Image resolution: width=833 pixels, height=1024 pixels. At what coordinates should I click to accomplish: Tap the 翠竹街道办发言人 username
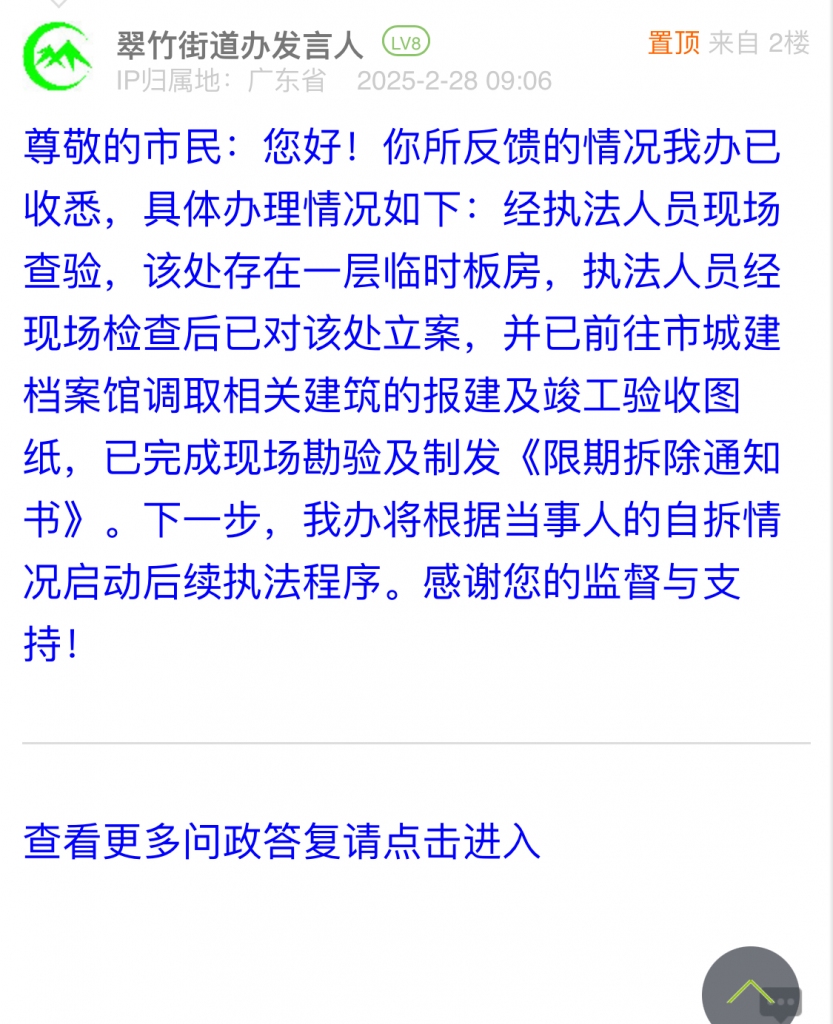241,43
